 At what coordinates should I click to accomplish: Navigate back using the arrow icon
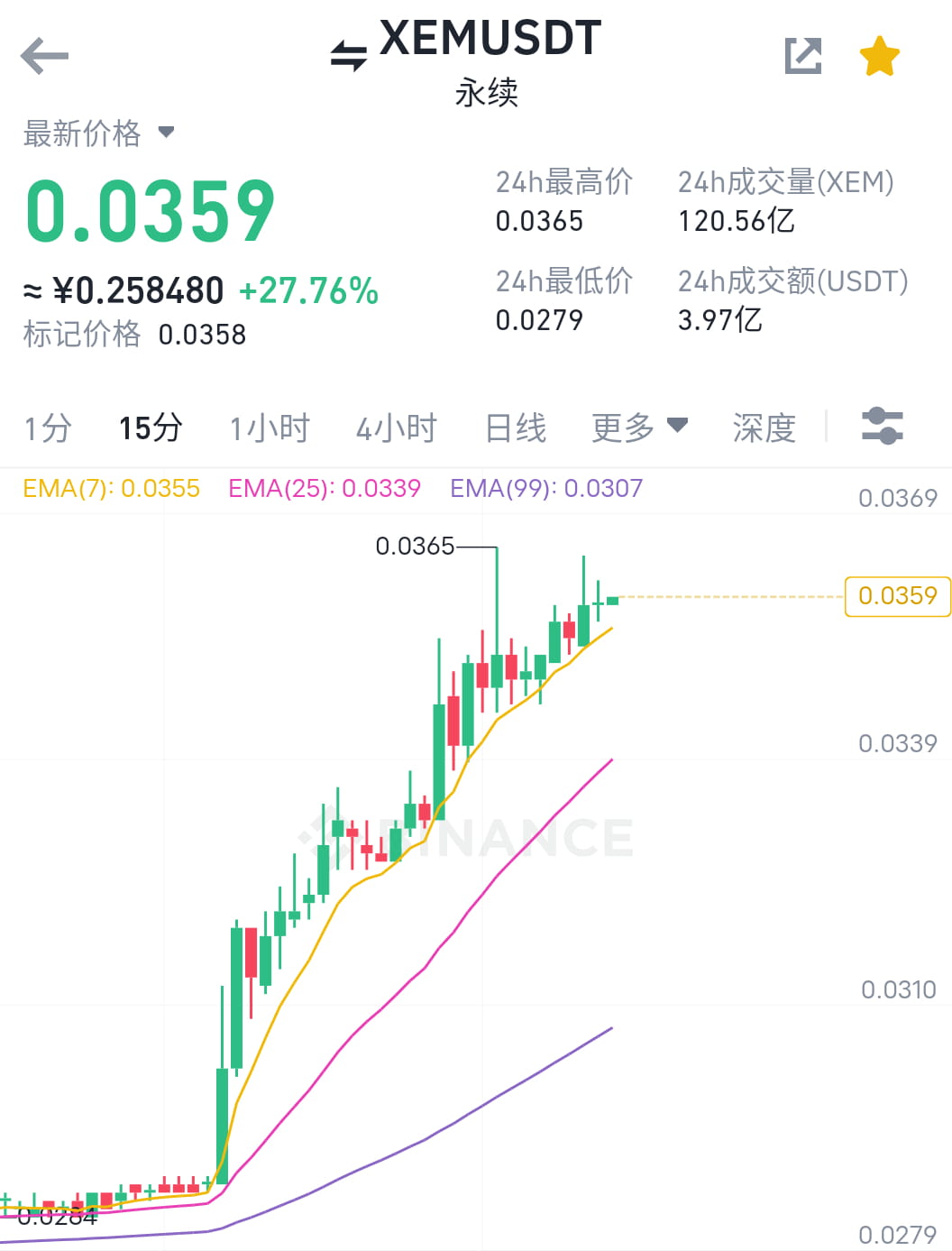point(42,56)
